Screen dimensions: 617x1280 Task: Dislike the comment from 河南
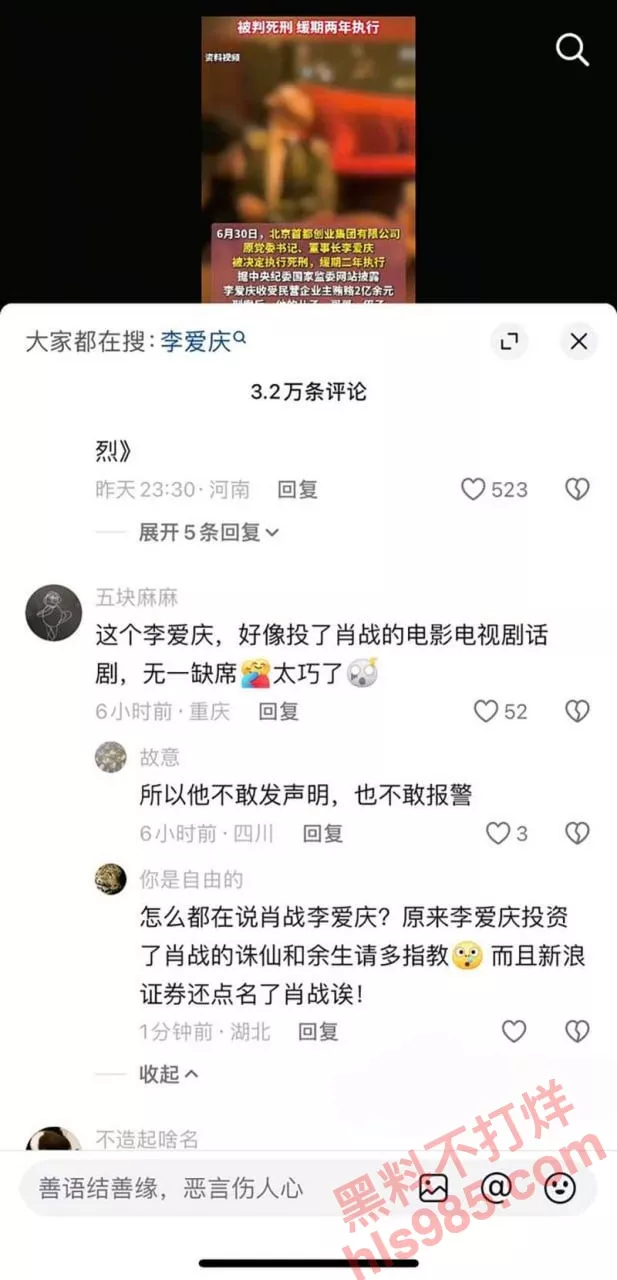click(x=577, y=489)
